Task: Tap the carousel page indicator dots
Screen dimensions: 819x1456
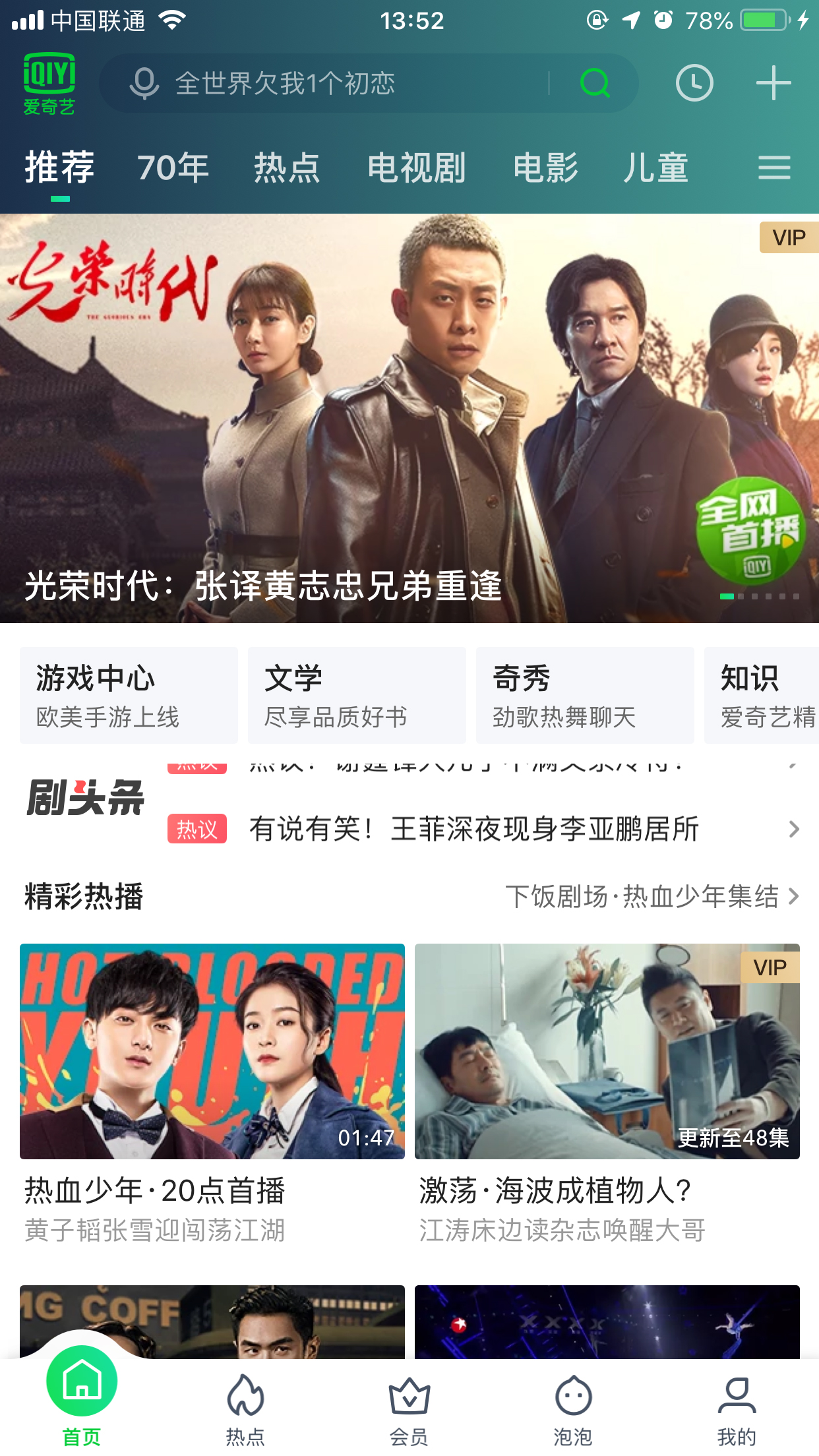Action: pyautogui.click(x=758, y=595)
